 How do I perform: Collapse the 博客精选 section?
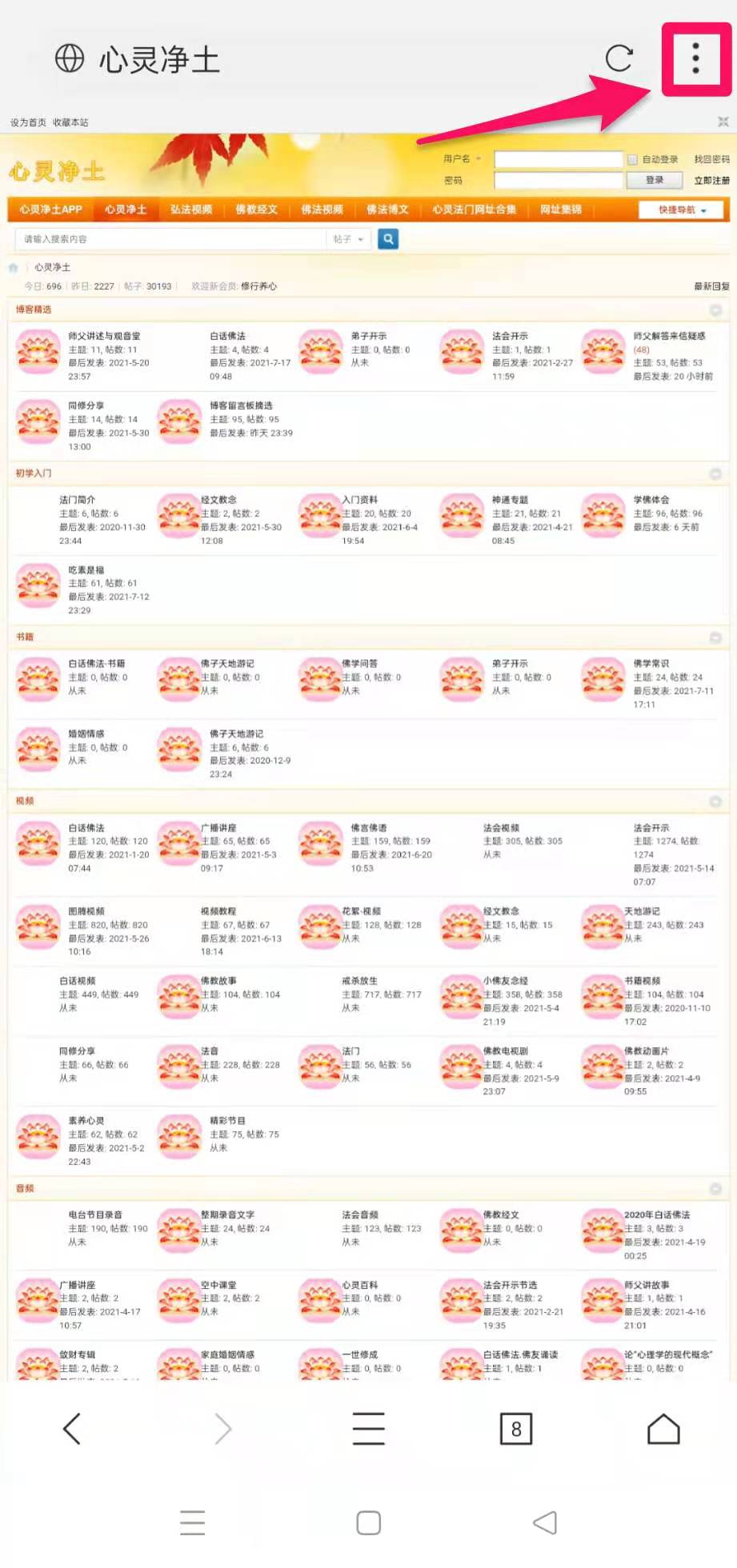pos(715,310)
